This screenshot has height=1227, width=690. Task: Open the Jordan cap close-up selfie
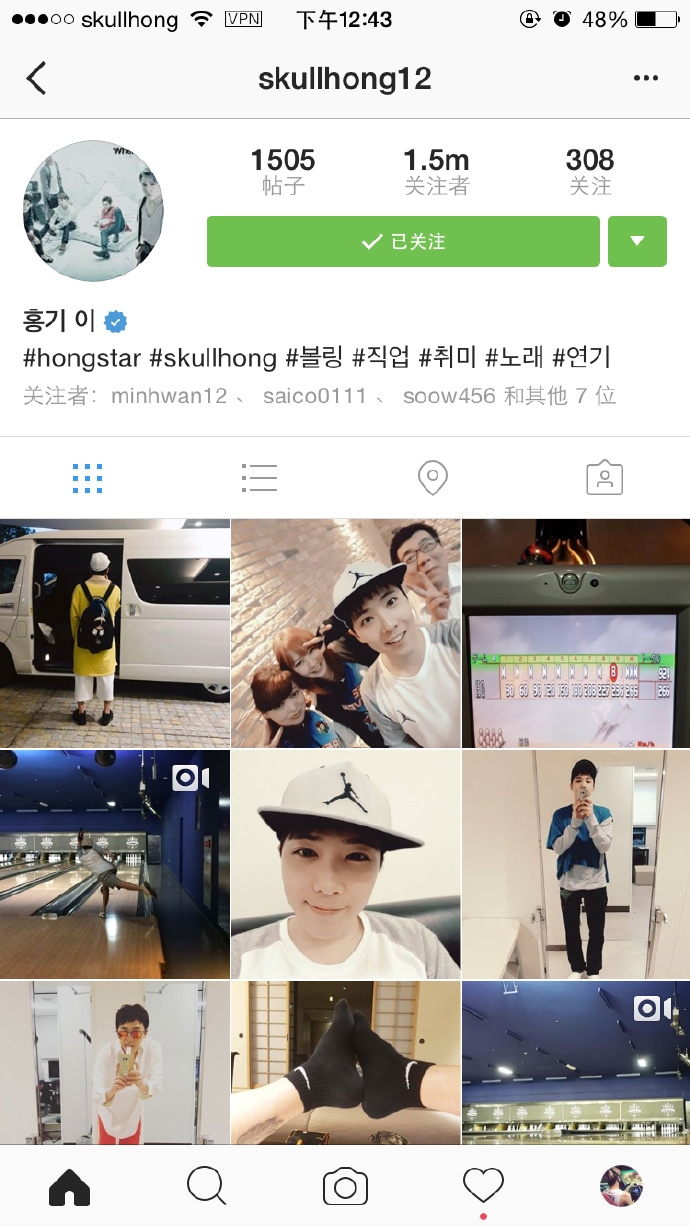pyautogui.click(x=345, y=864)
